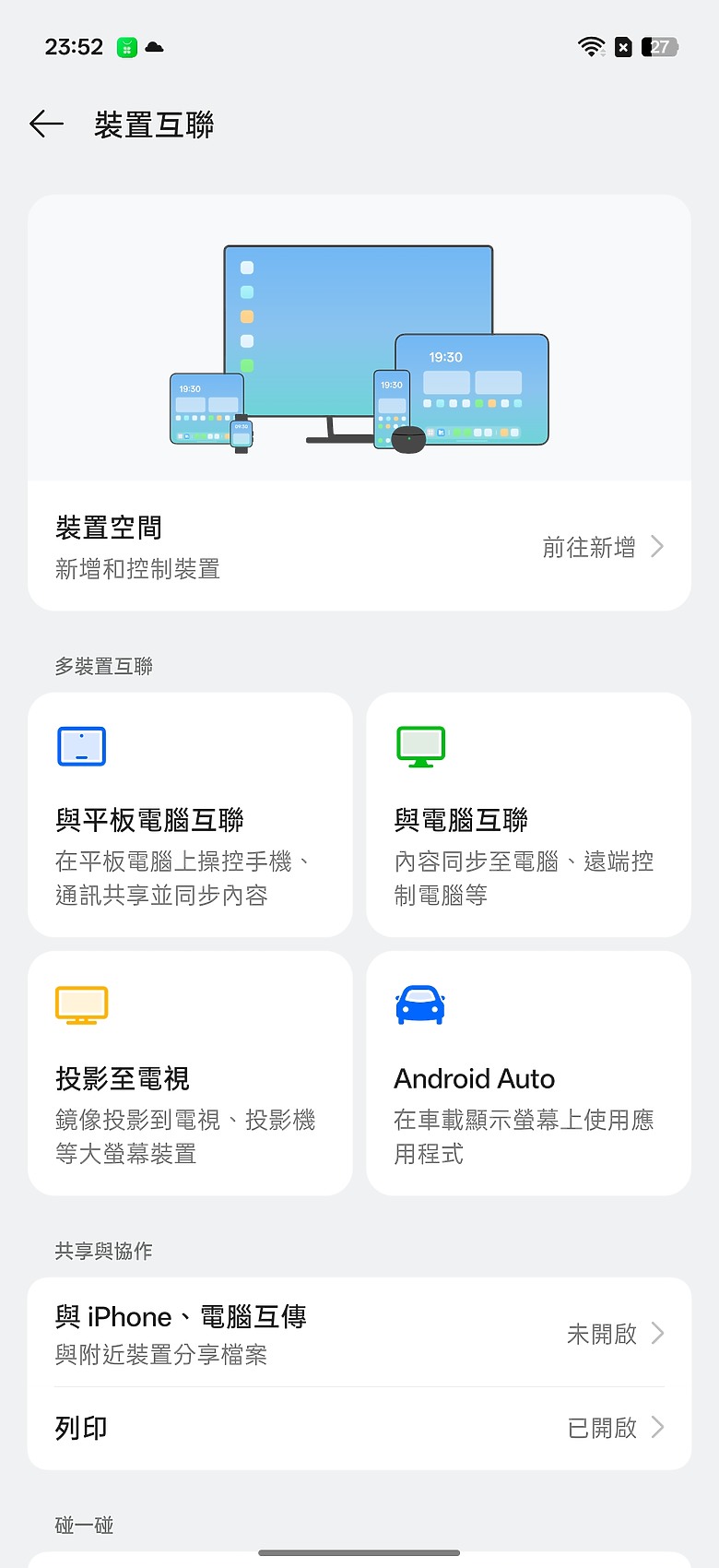Open 裝置空間 to add devices
This screenshot has width=719, height=1568.
[x=108, y=528]
